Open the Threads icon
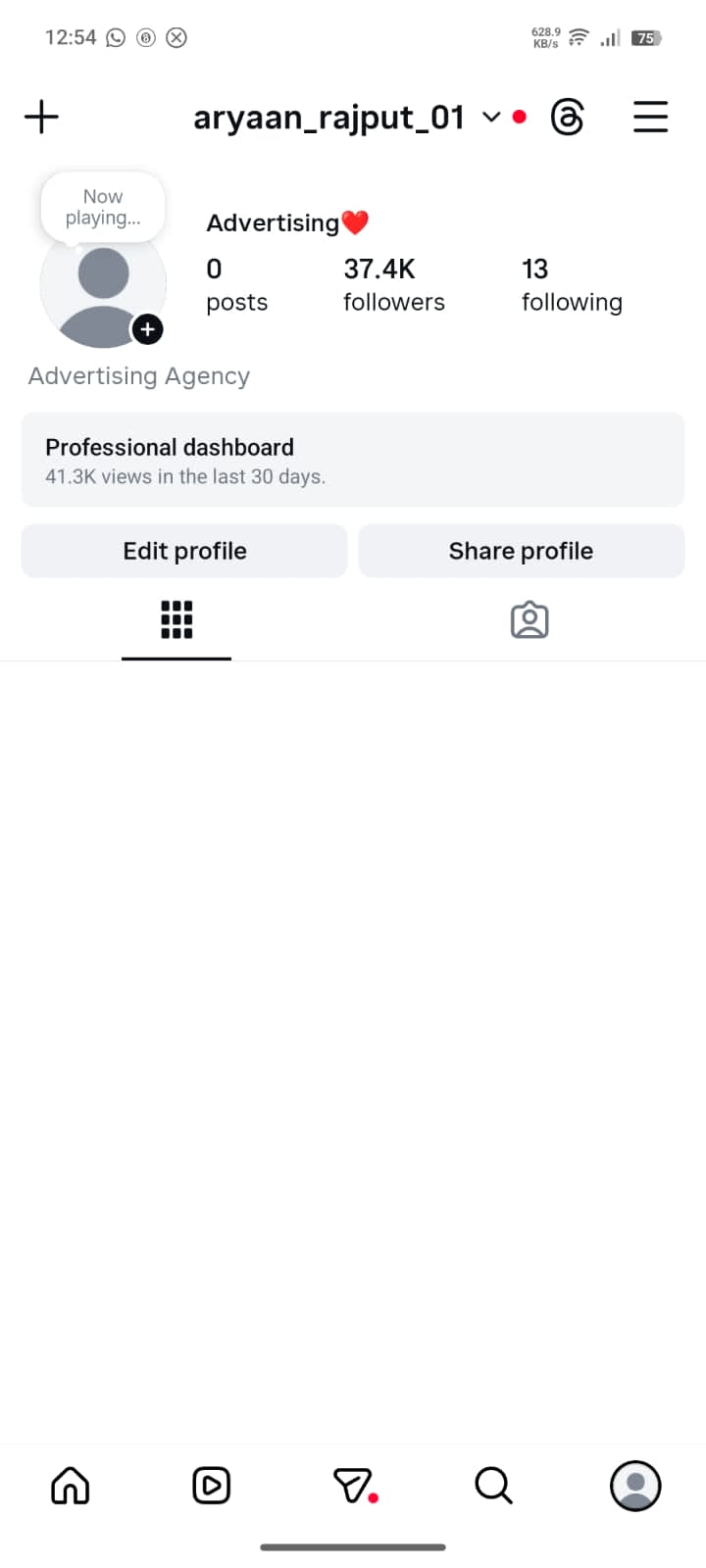706x1568 pixels. 568,118
